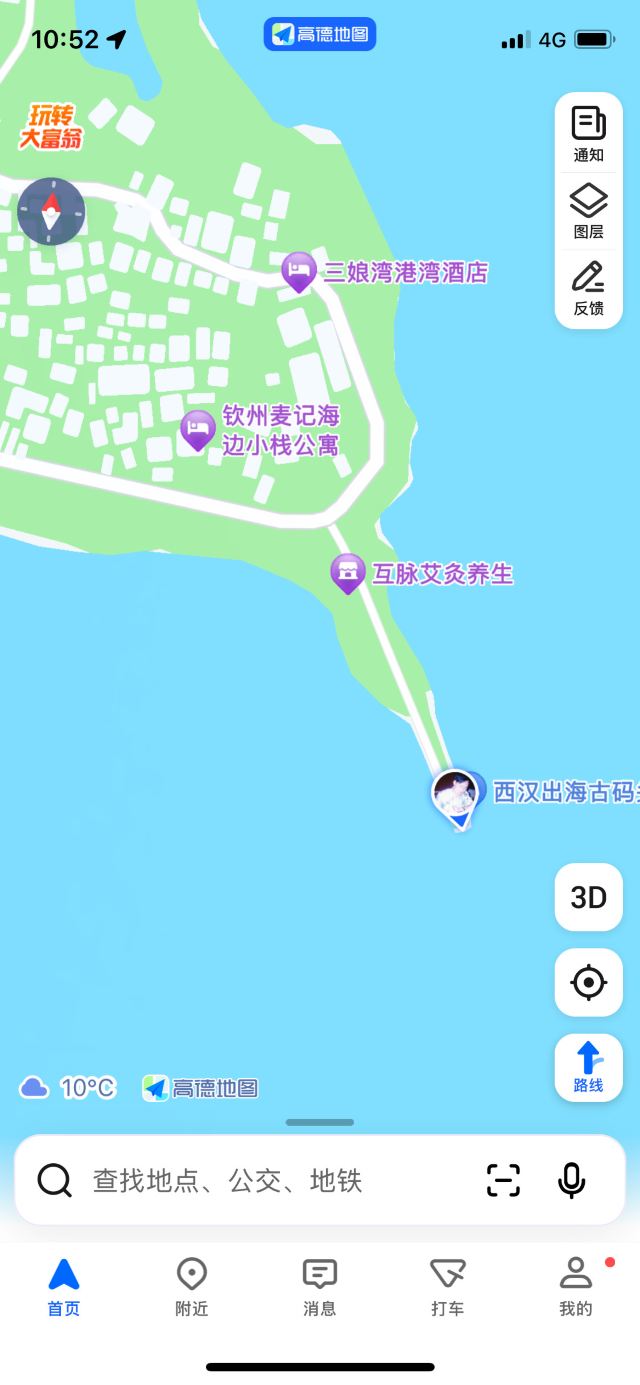Select the 首页 home tab
The image size is (640, 1385).
(64, 1287)
